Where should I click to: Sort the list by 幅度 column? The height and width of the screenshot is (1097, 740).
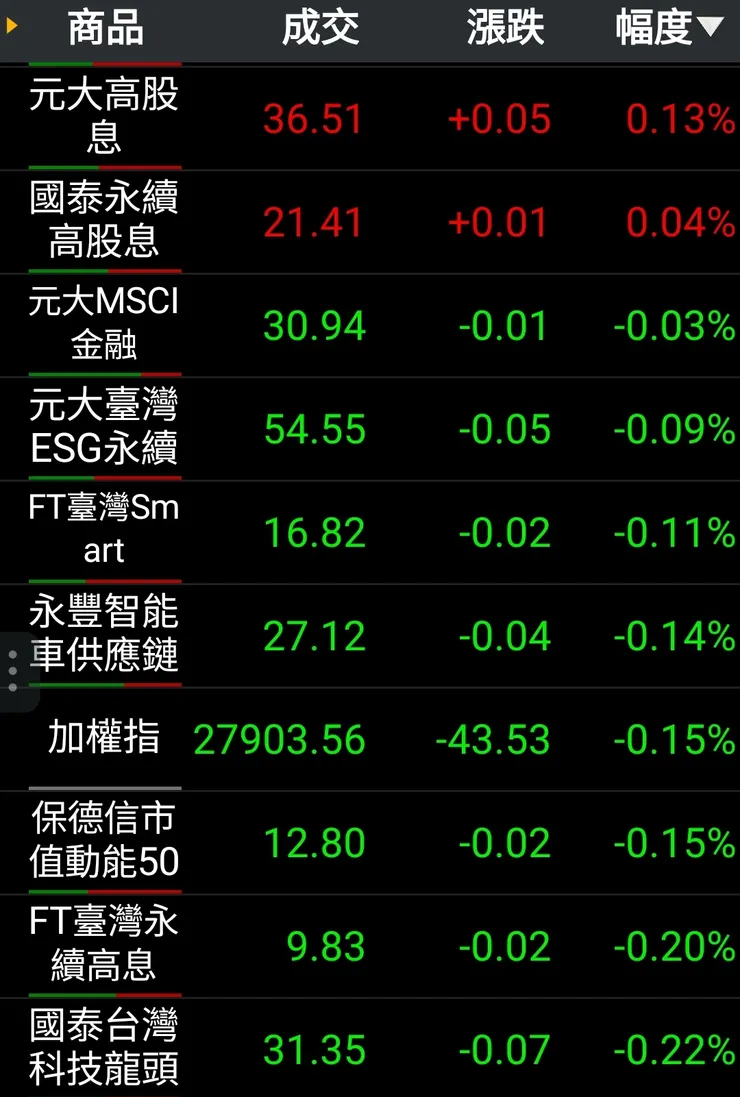point(668,29)
